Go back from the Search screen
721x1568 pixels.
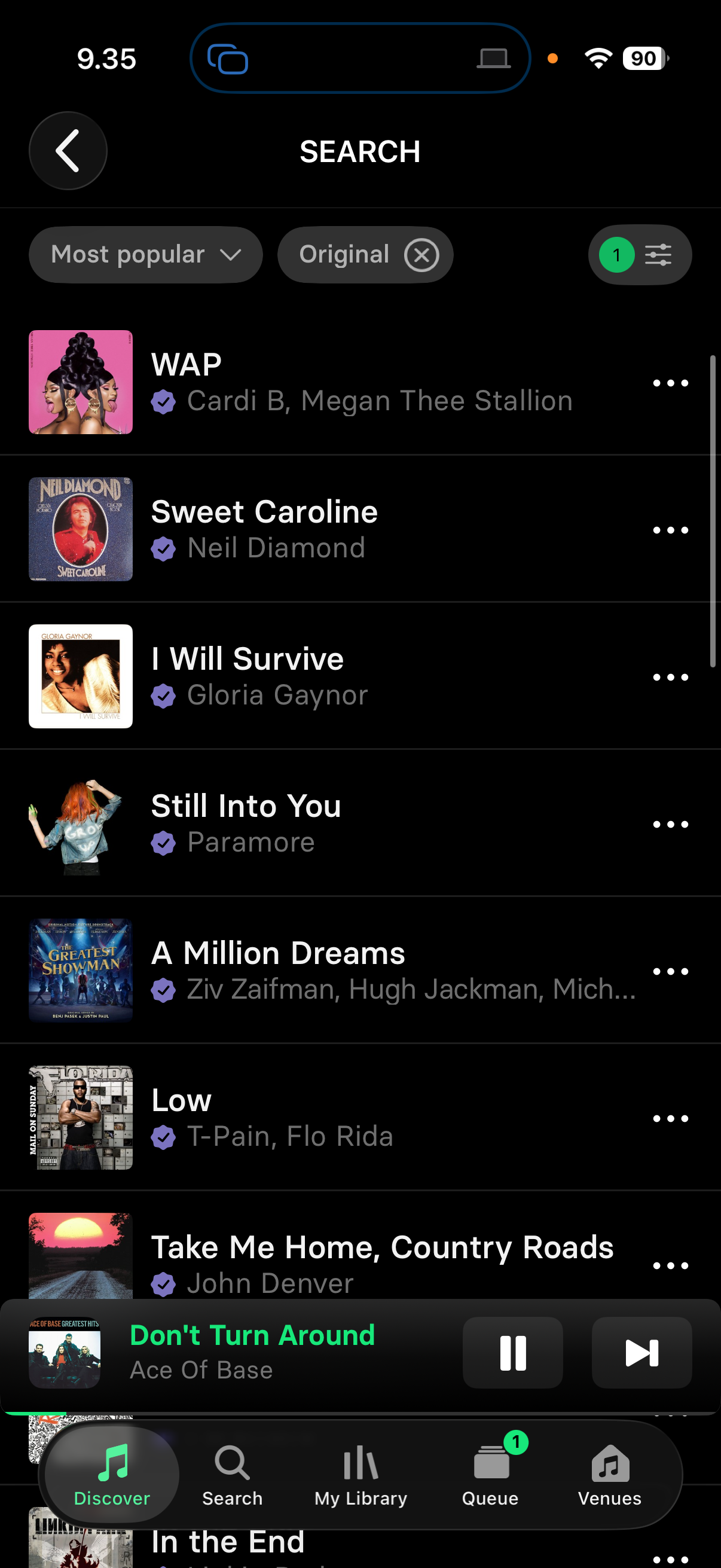(x=68, y=151)
